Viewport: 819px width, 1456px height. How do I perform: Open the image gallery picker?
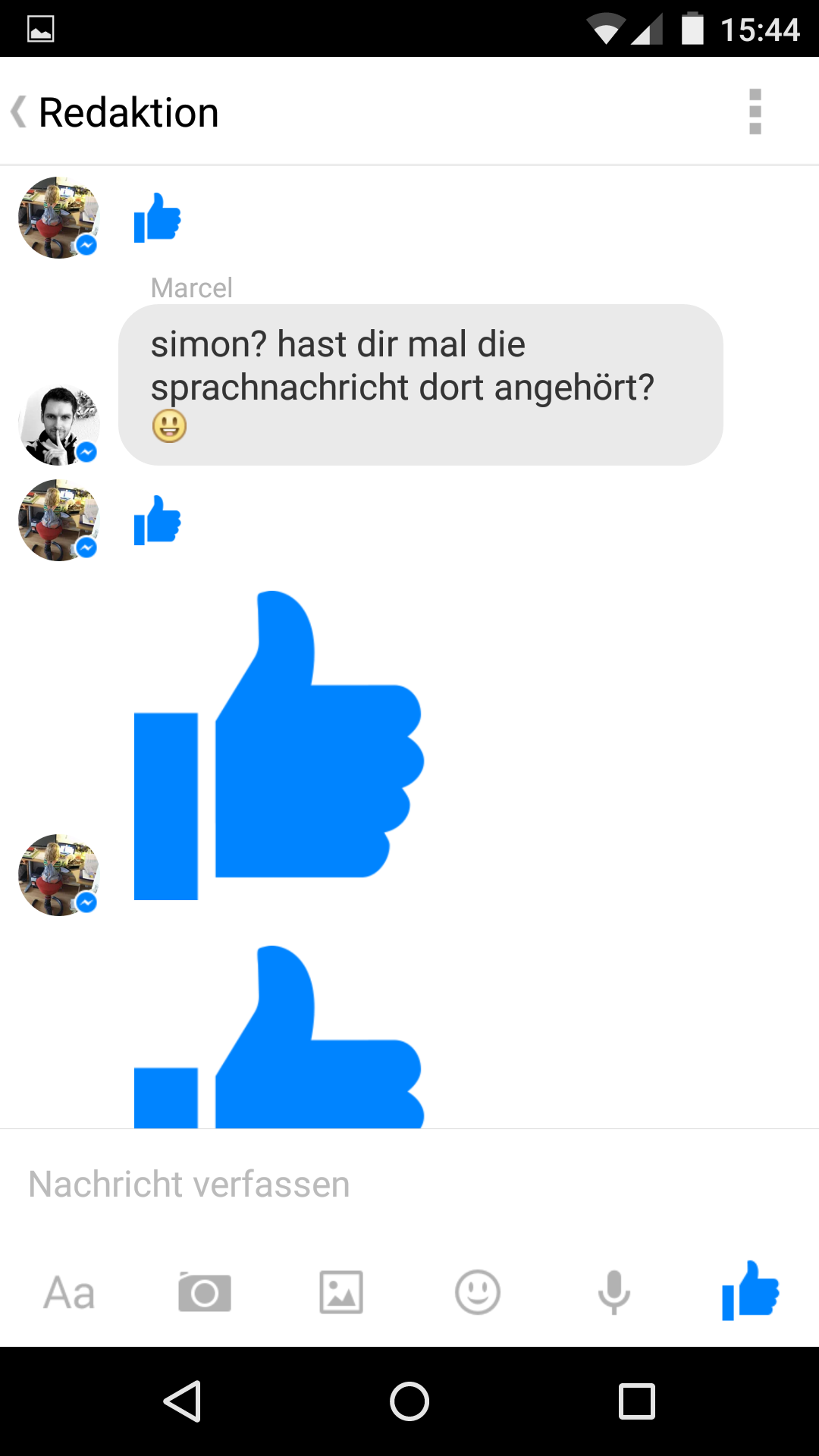[x=341, y=1292]
